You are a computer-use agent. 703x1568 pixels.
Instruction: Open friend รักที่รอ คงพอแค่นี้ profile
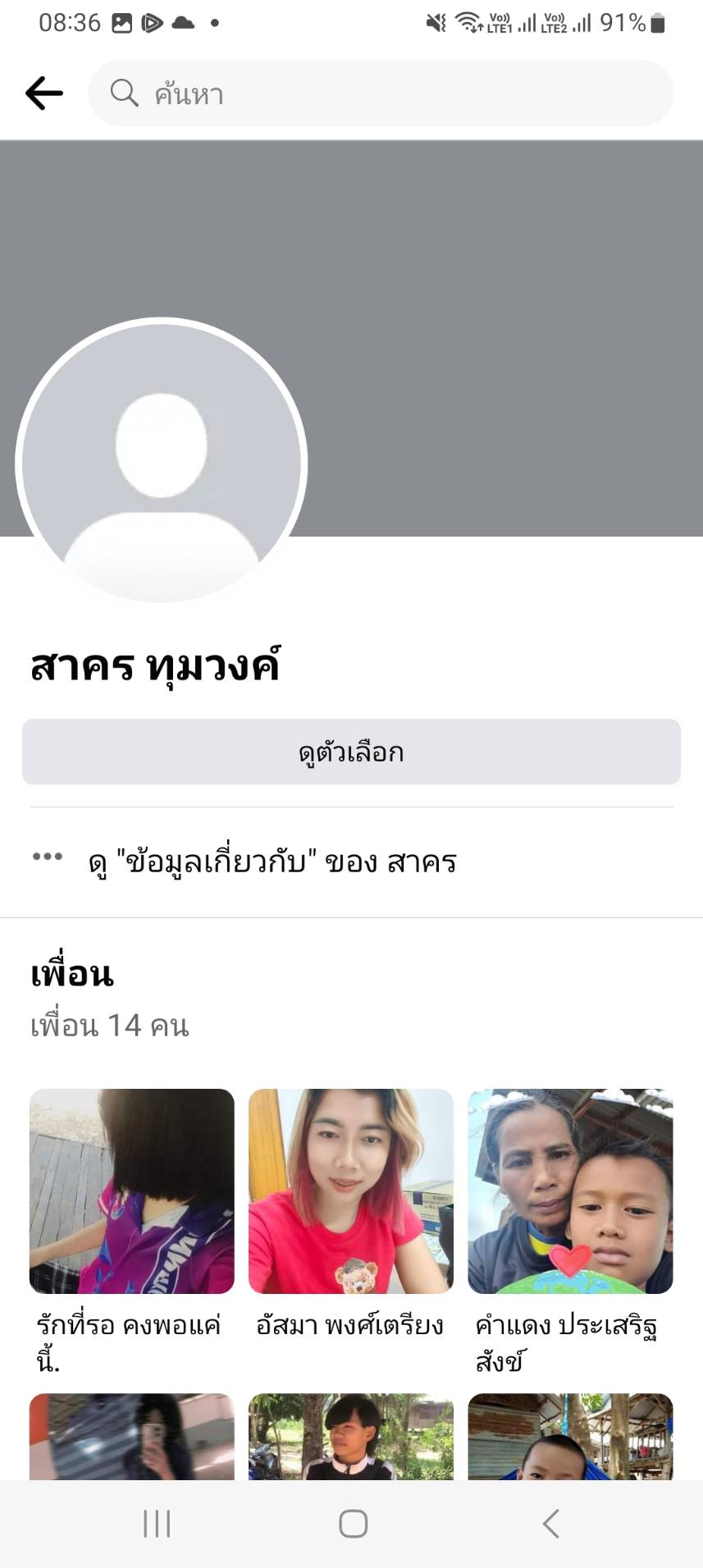pyautogui.click(x=132, y=1191)
